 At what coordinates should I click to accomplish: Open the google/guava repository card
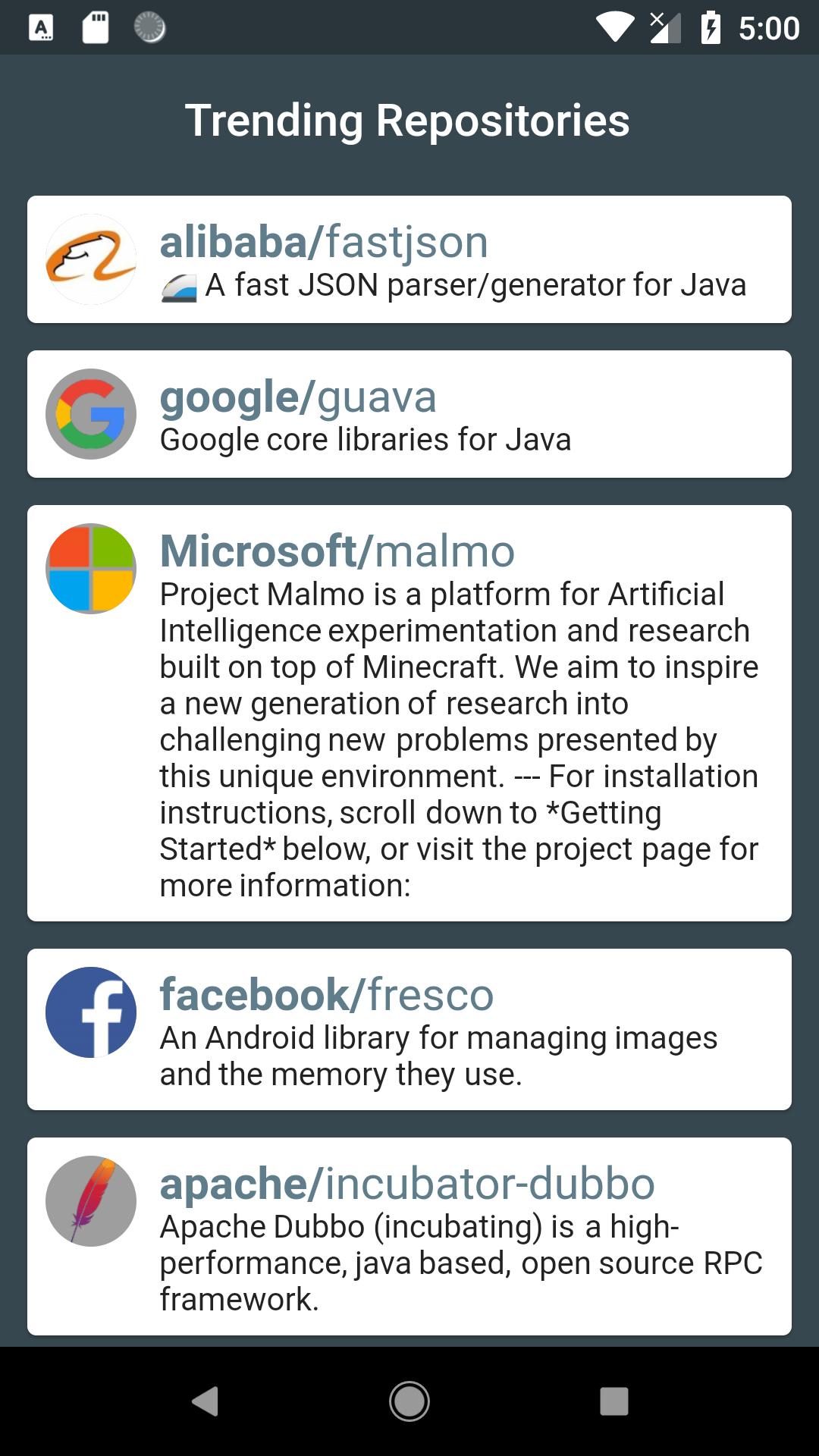(409, 414)
